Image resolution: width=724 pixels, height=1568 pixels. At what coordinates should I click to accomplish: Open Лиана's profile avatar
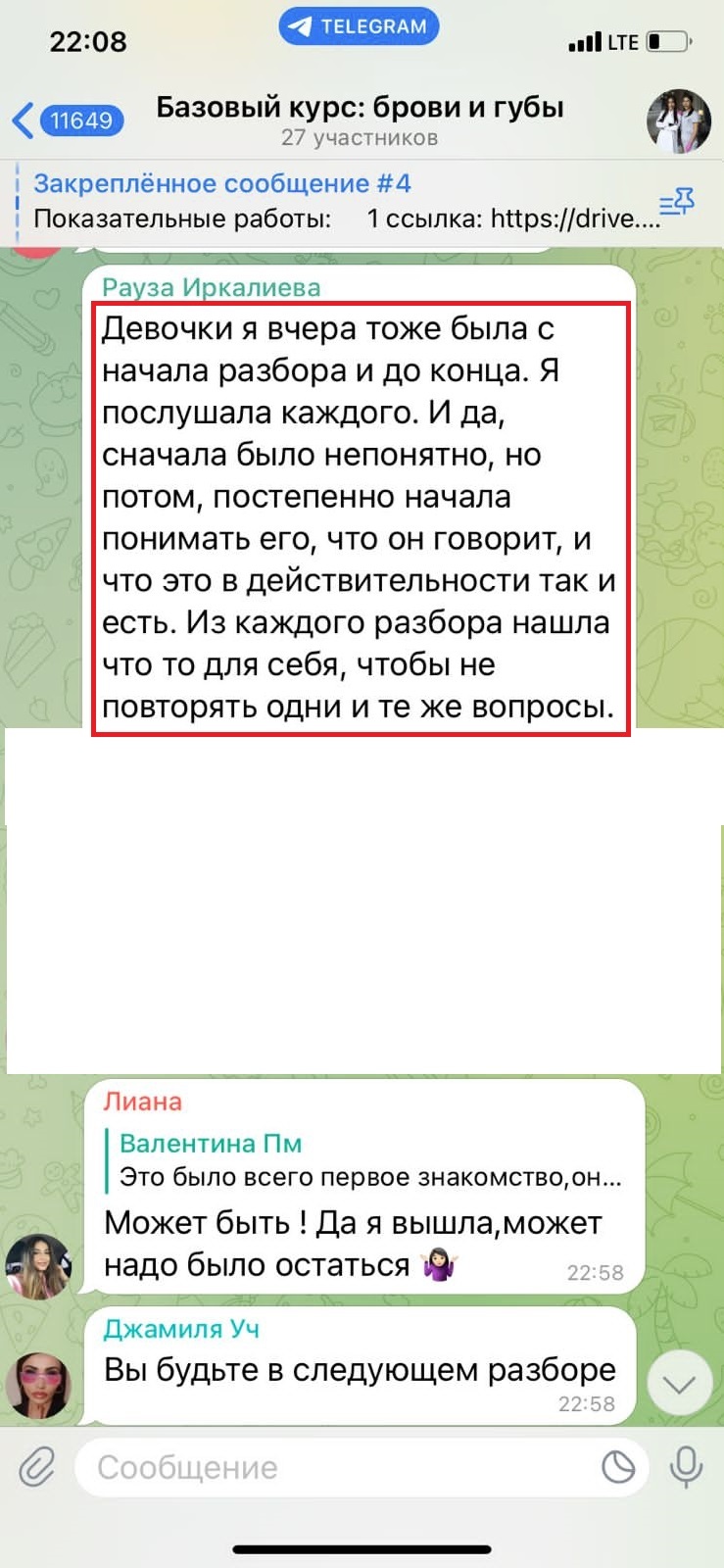(39, 1266)
